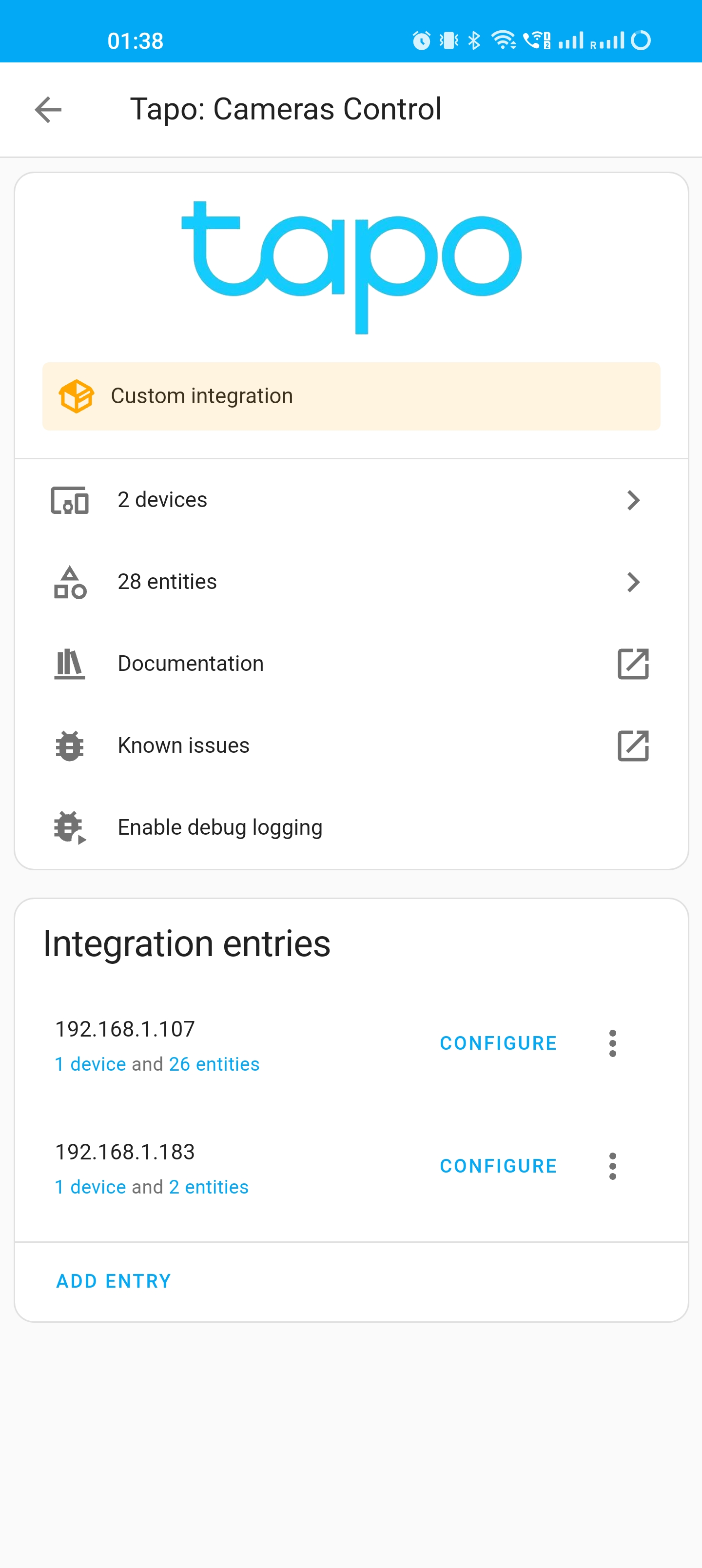
Task: Go back using the top arrow
Action: click(x=48, y=110)
